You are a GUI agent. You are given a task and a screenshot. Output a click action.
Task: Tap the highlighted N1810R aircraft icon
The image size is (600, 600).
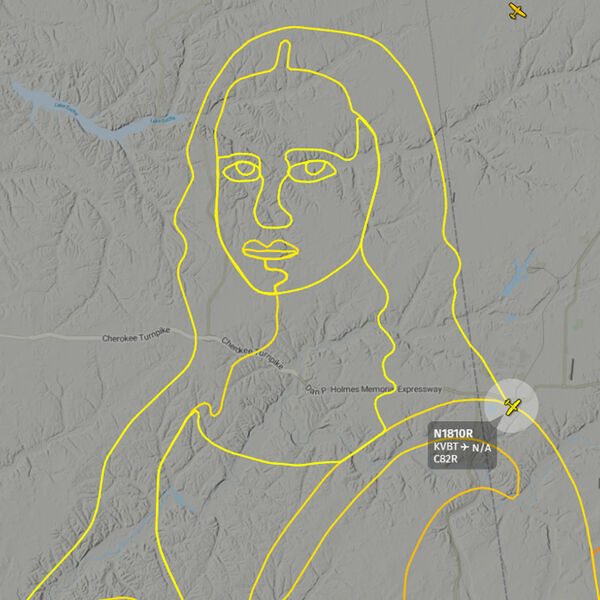coord(512,406)
